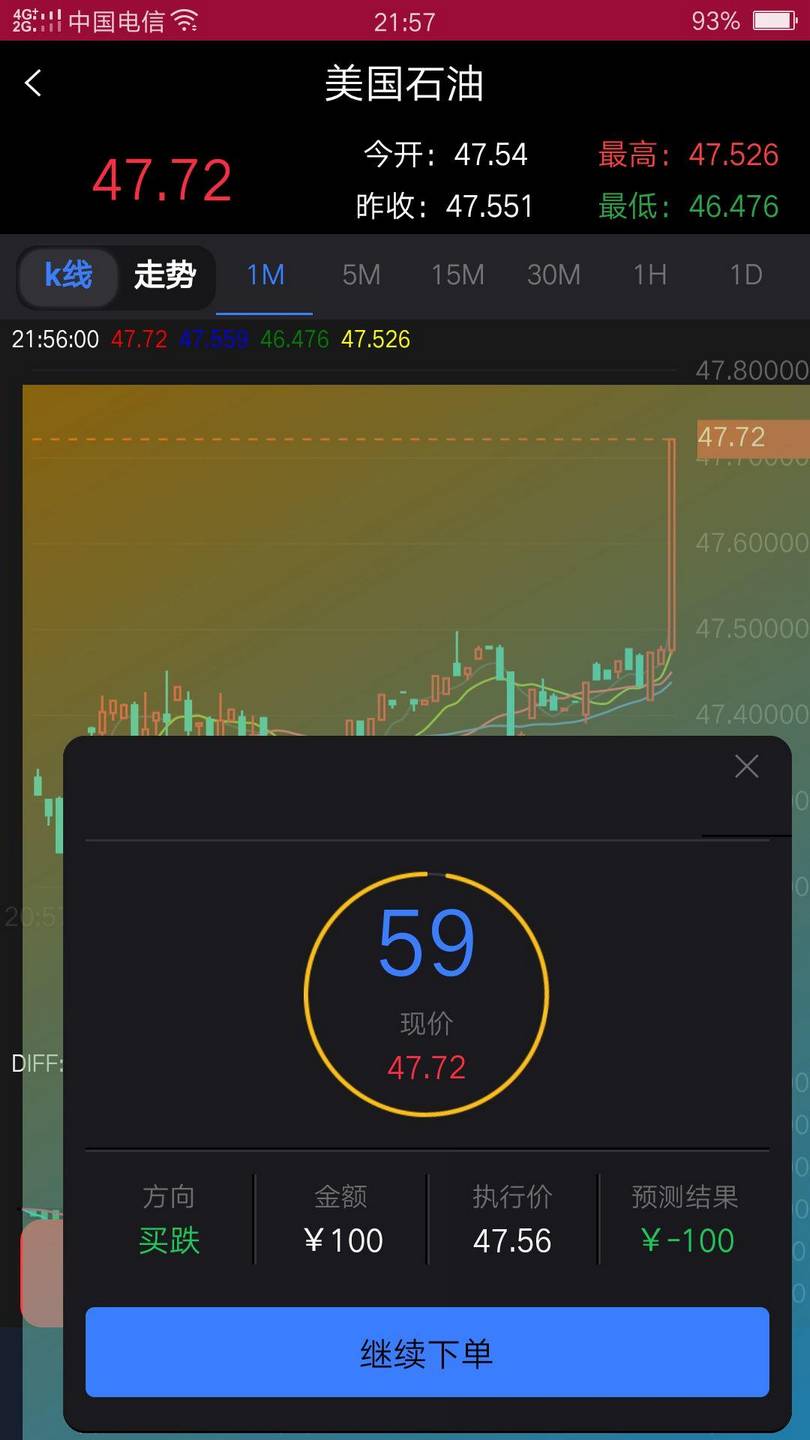810x1440 pixels.
Task: Close the order countdown dialog
Action: point(746,766)
